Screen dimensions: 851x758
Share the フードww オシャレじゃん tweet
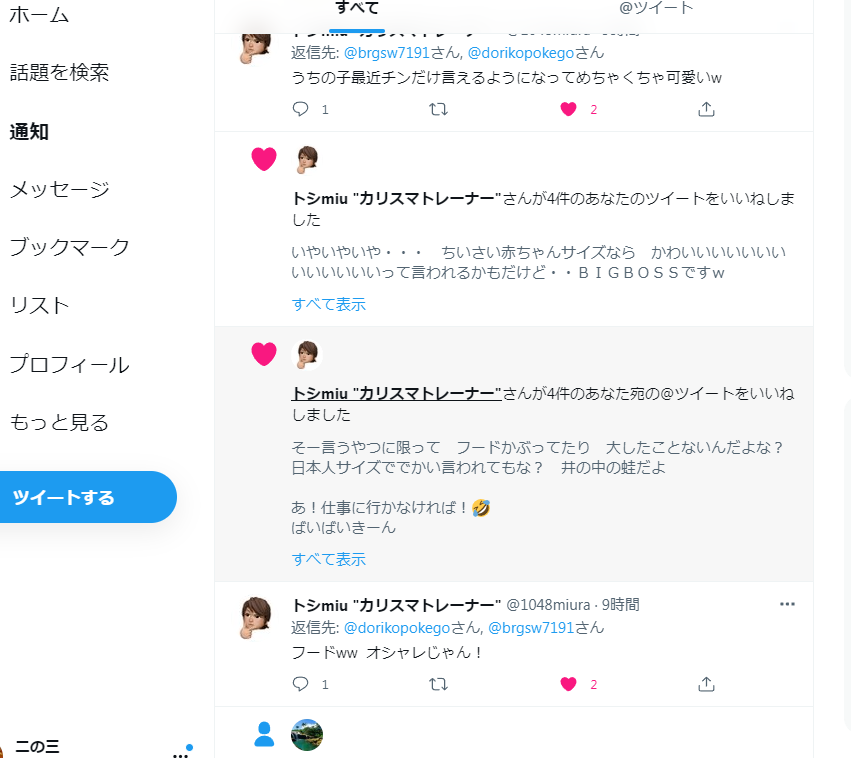coord(706,684)
